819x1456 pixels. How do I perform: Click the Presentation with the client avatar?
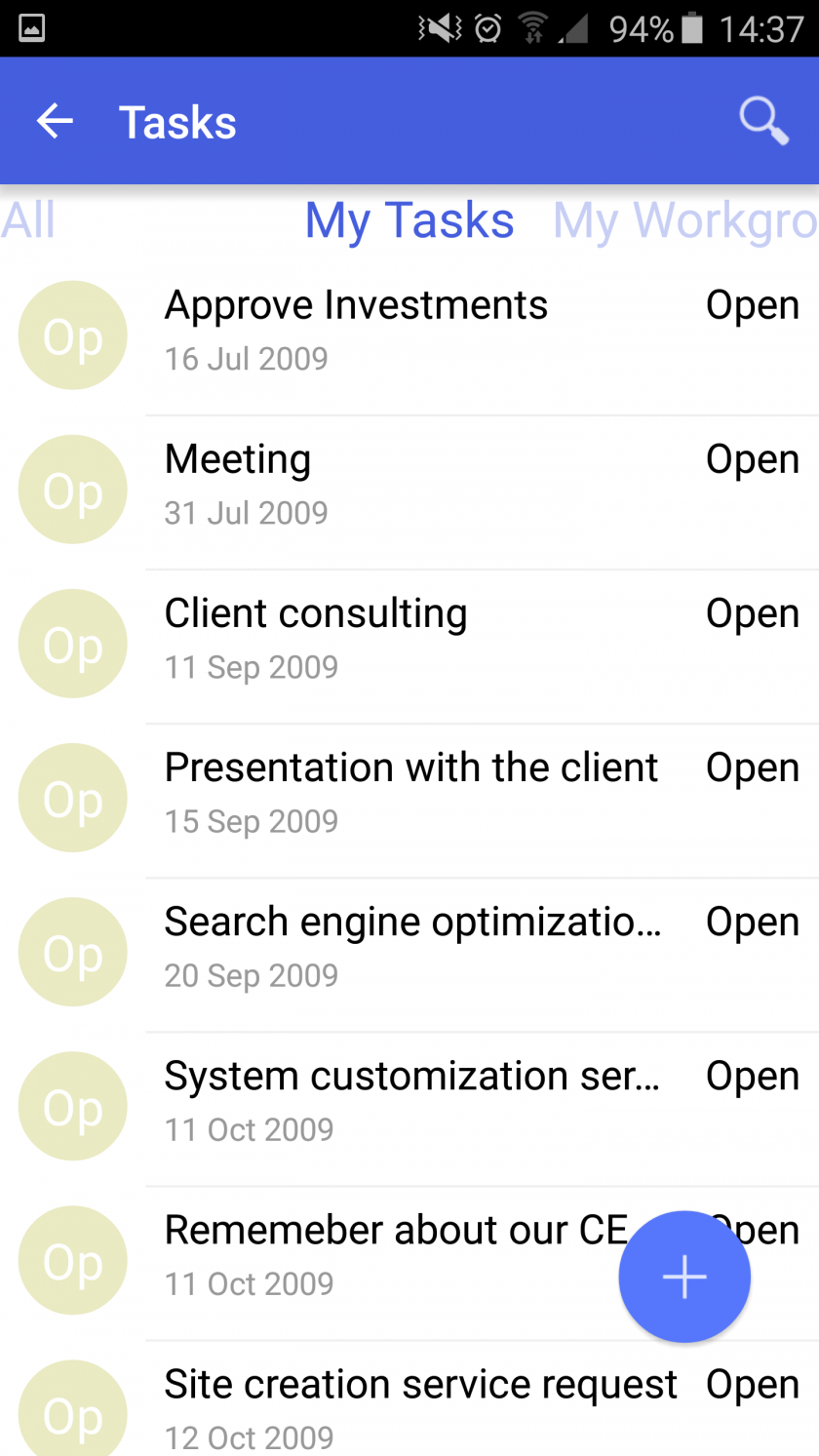(72, 797)
